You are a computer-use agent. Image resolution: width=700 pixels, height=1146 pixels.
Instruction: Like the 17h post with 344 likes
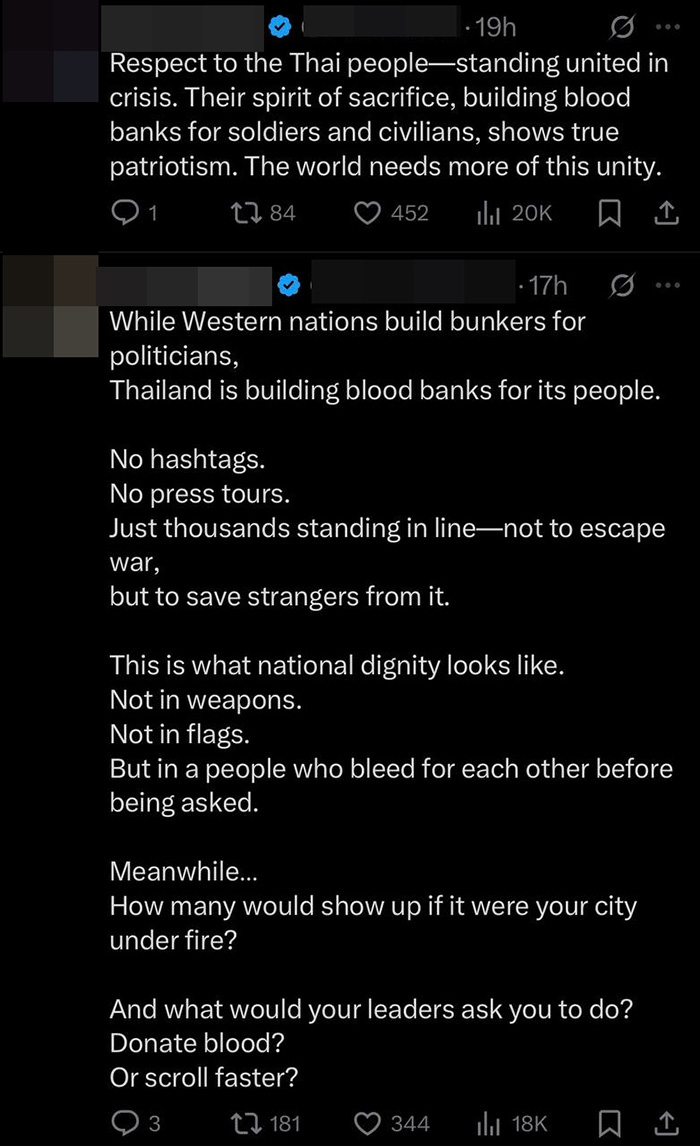click(x=370, y=1123)
